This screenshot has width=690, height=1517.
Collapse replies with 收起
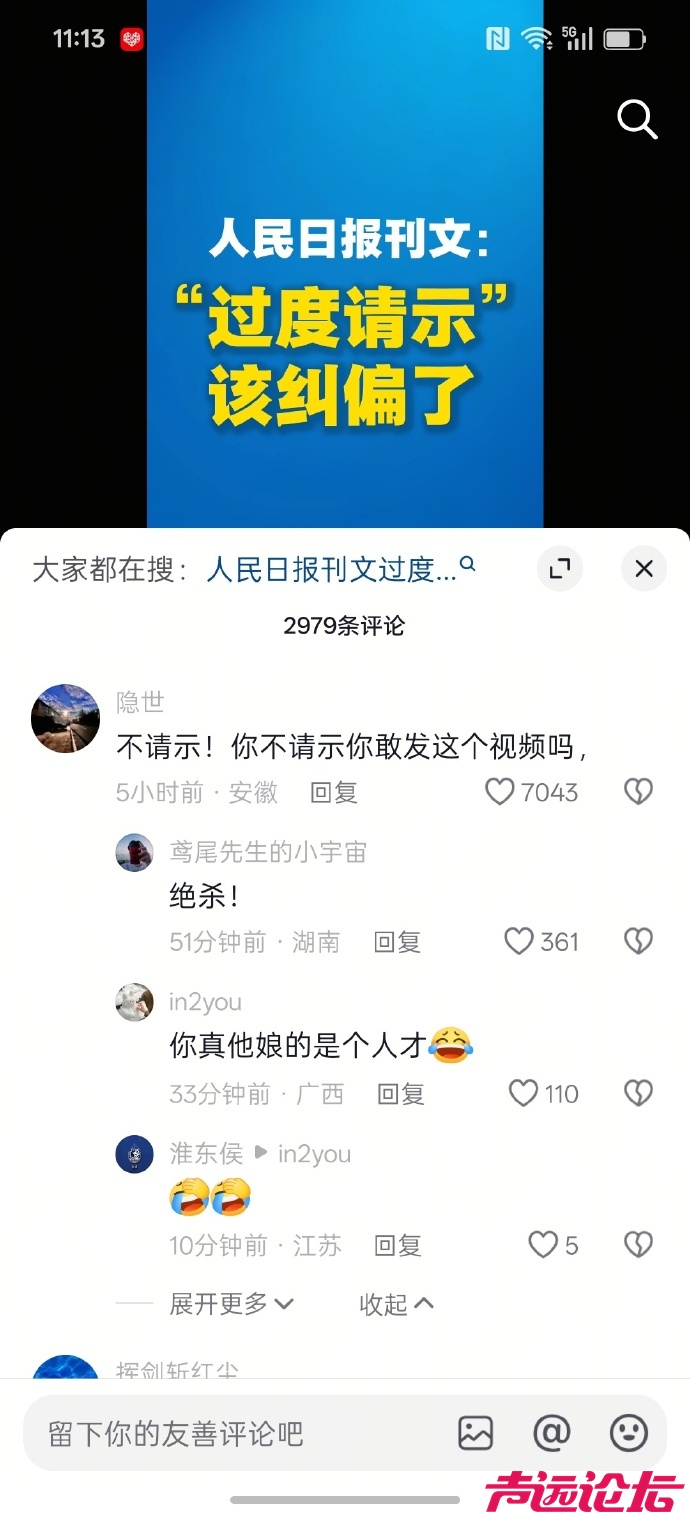tap(396, 1303)
